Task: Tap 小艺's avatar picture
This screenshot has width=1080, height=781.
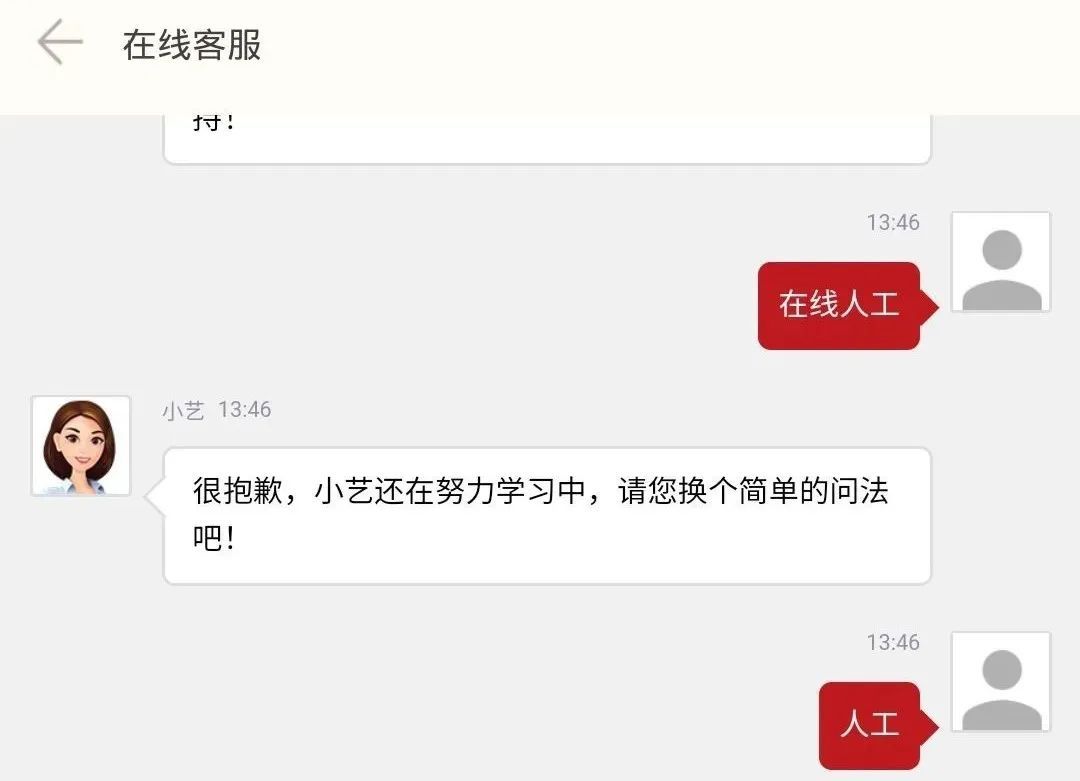Action: (80, 446)
